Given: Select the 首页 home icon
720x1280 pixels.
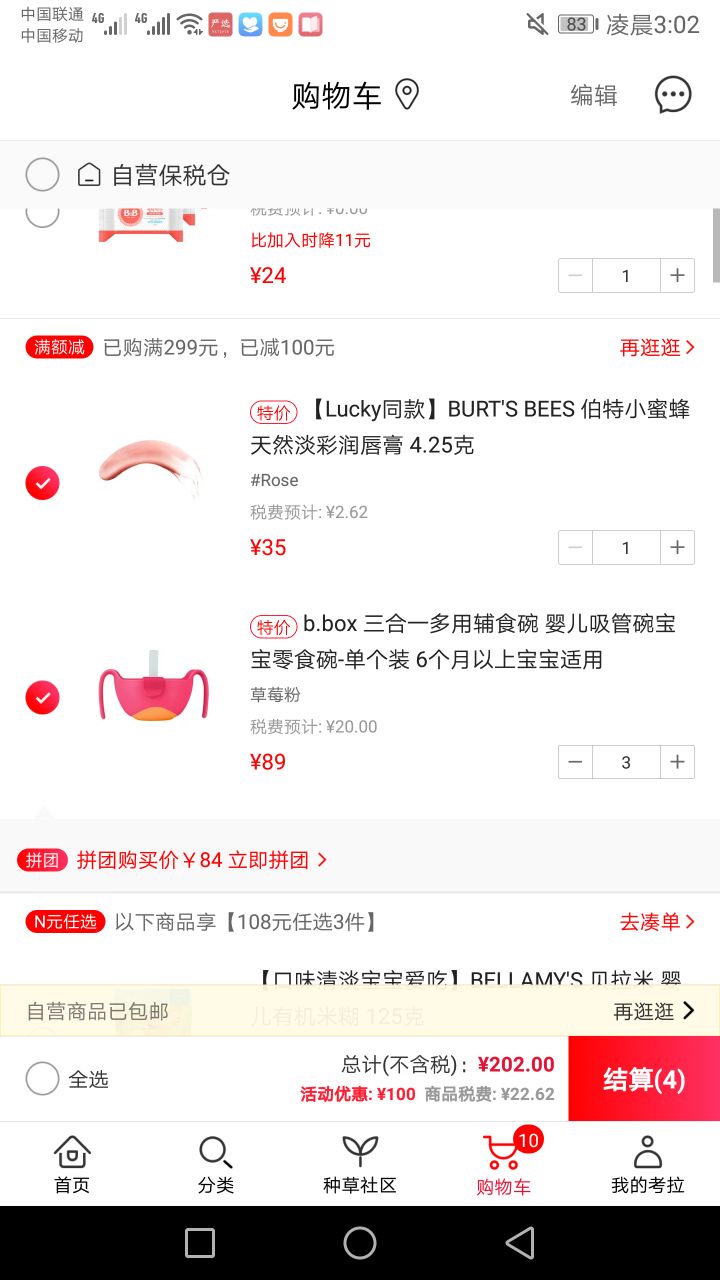Looking at the screenshot, I should (71, 1152).
